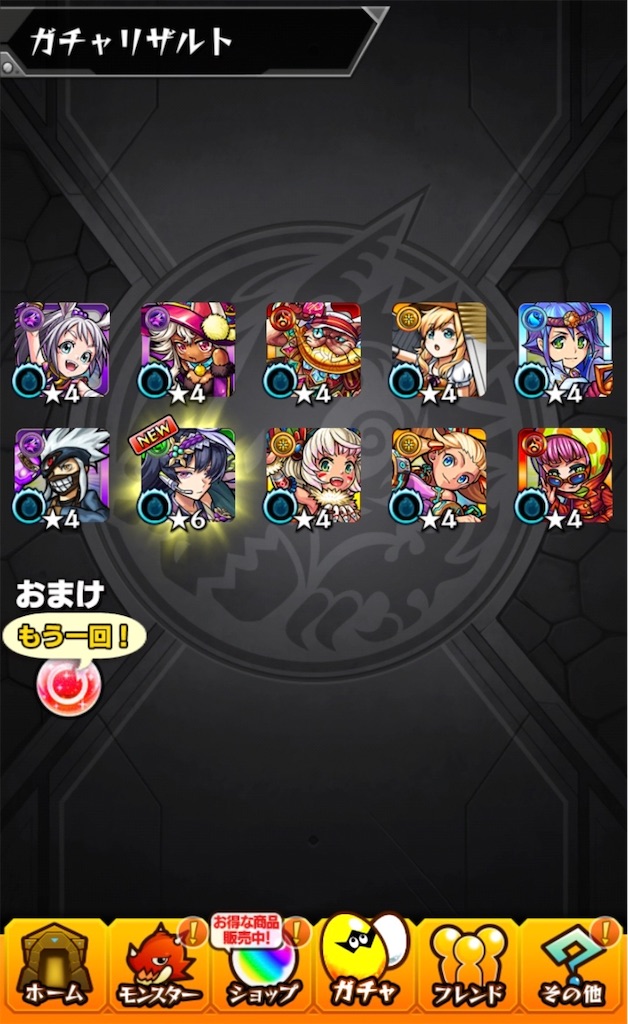The height and width of the screenshot is (1024, 628).
Task: Open the ショップ tab
Action: click(x=262, y=967)
